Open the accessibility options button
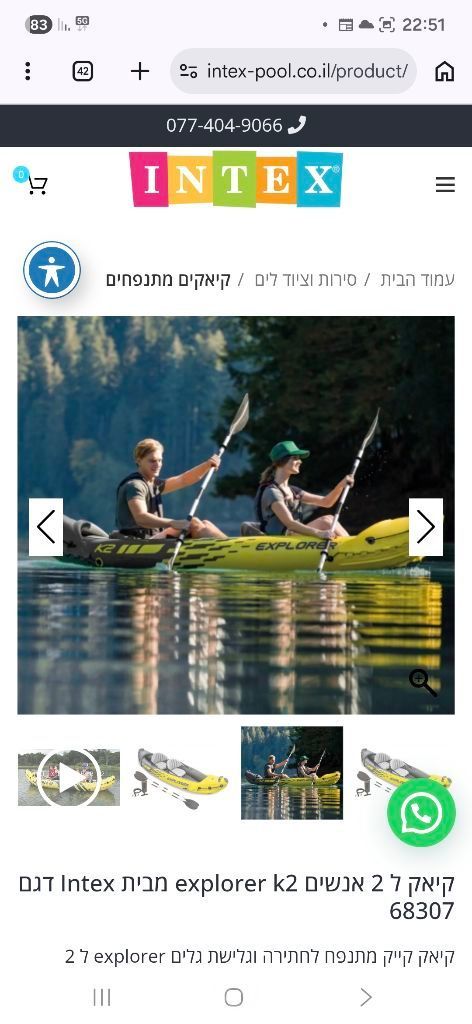The width and height of the screenshot is (472, 1024). coord(52,270)
